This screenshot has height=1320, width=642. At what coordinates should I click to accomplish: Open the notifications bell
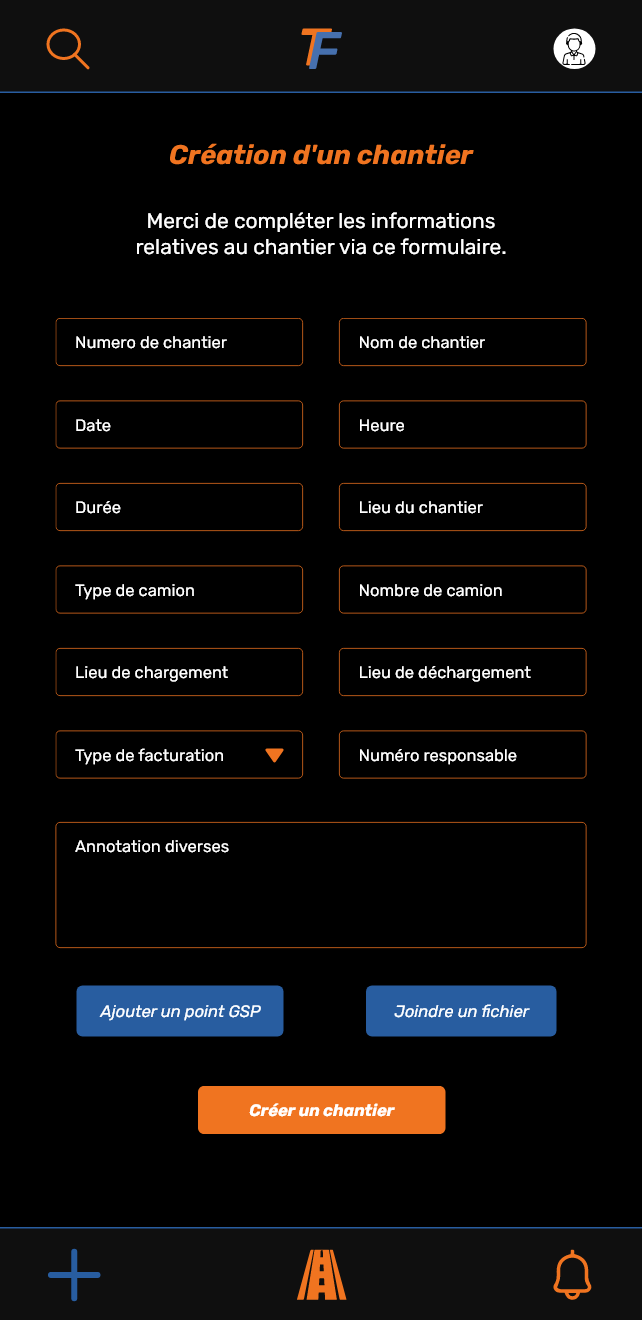(572, 1275)
